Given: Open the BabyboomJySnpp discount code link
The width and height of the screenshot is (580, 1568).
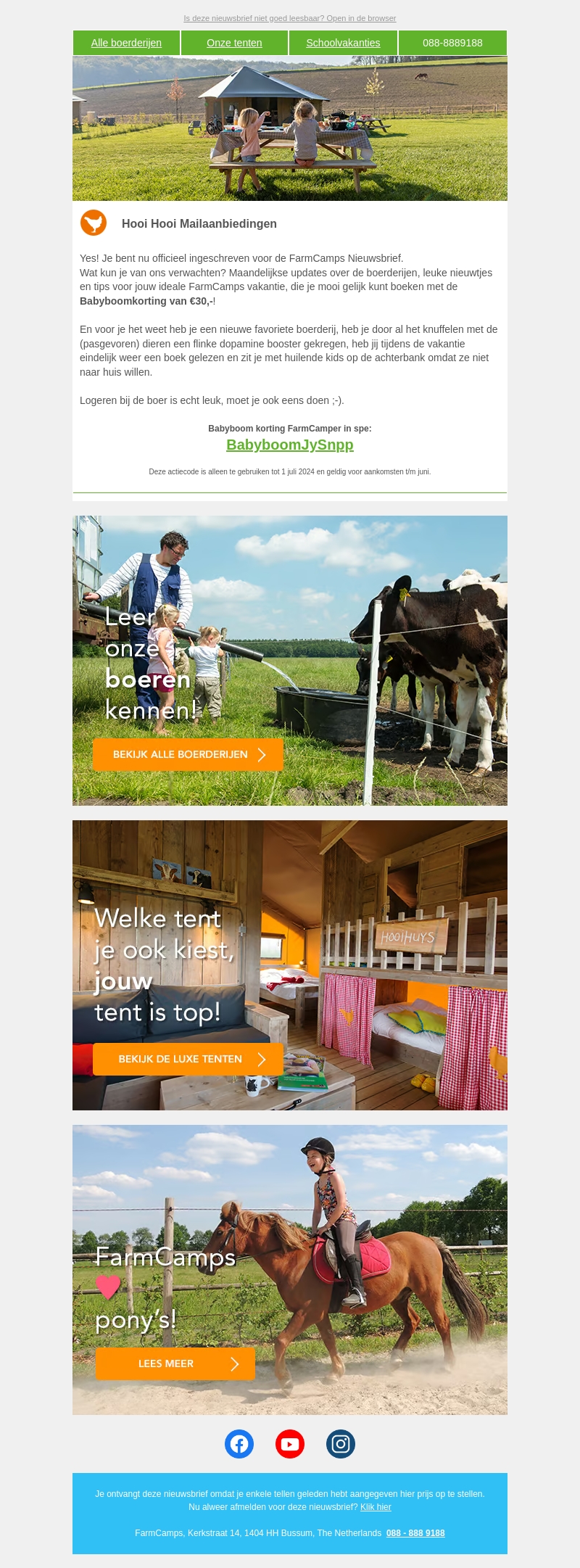Looking at the screenshot, I should click(290, 445).
